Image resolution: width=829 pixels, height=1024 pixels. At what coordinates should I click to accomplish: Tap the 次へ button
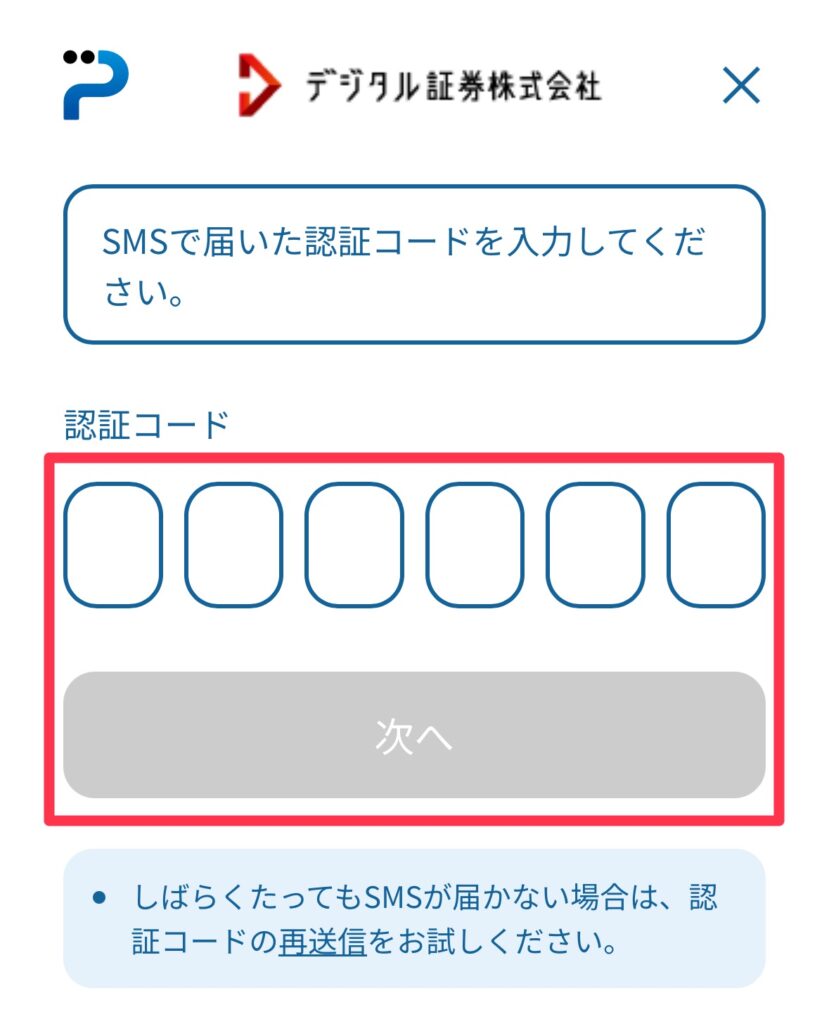point(414,735)
